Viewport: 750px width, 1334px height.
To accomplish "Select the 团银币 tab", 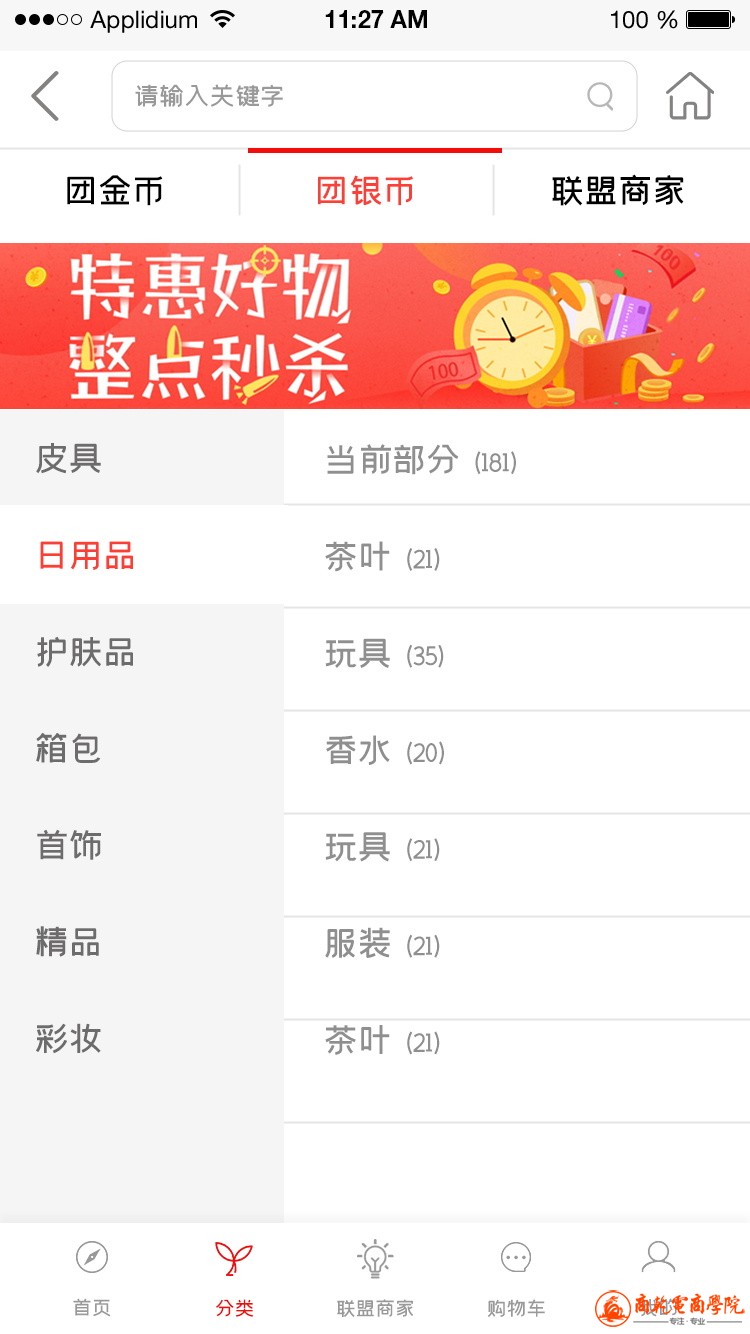I will [366, 191].
